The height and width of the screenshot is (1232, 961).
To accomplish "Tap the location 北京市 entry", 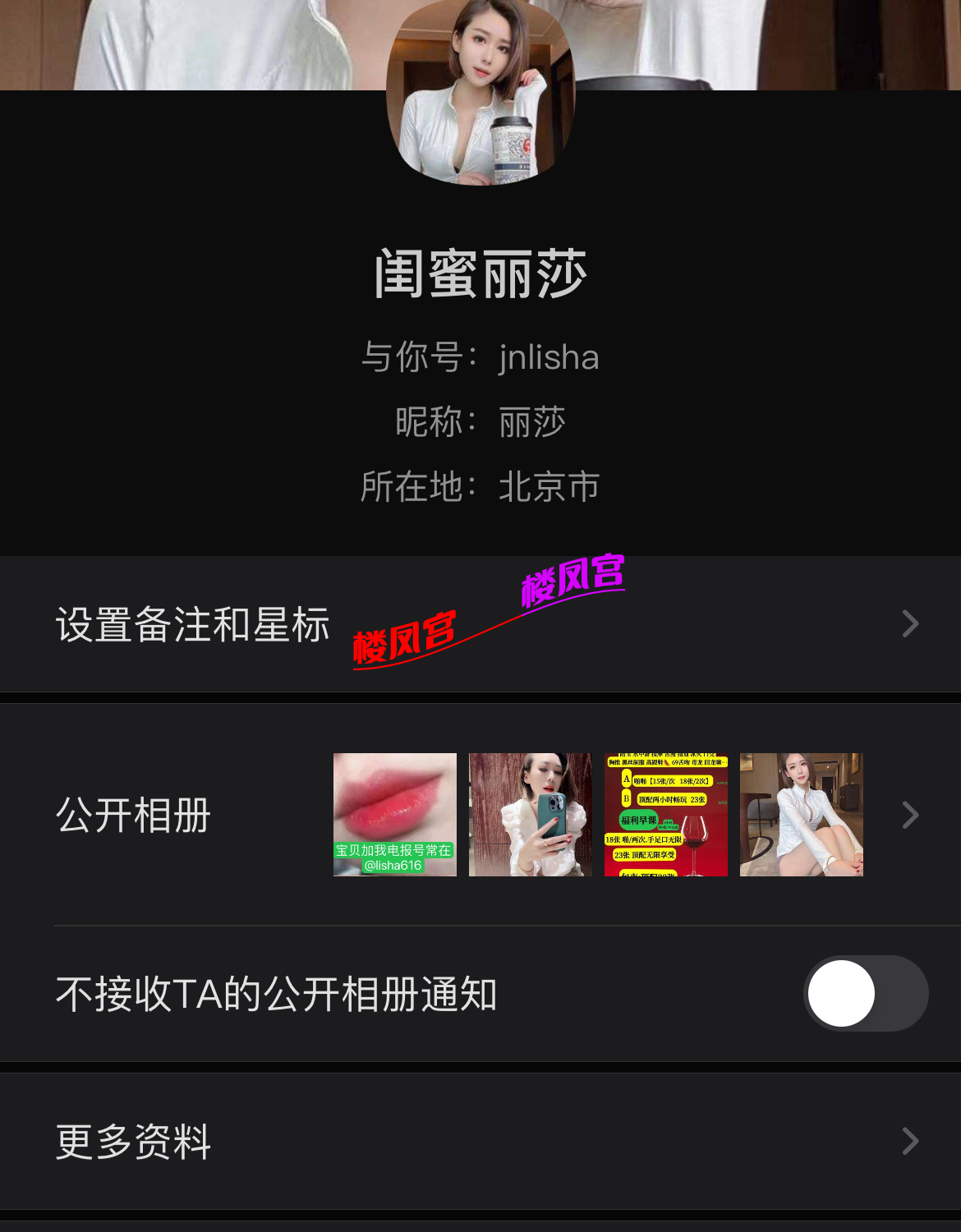I will pyautogui.click(x=549, y=485).
